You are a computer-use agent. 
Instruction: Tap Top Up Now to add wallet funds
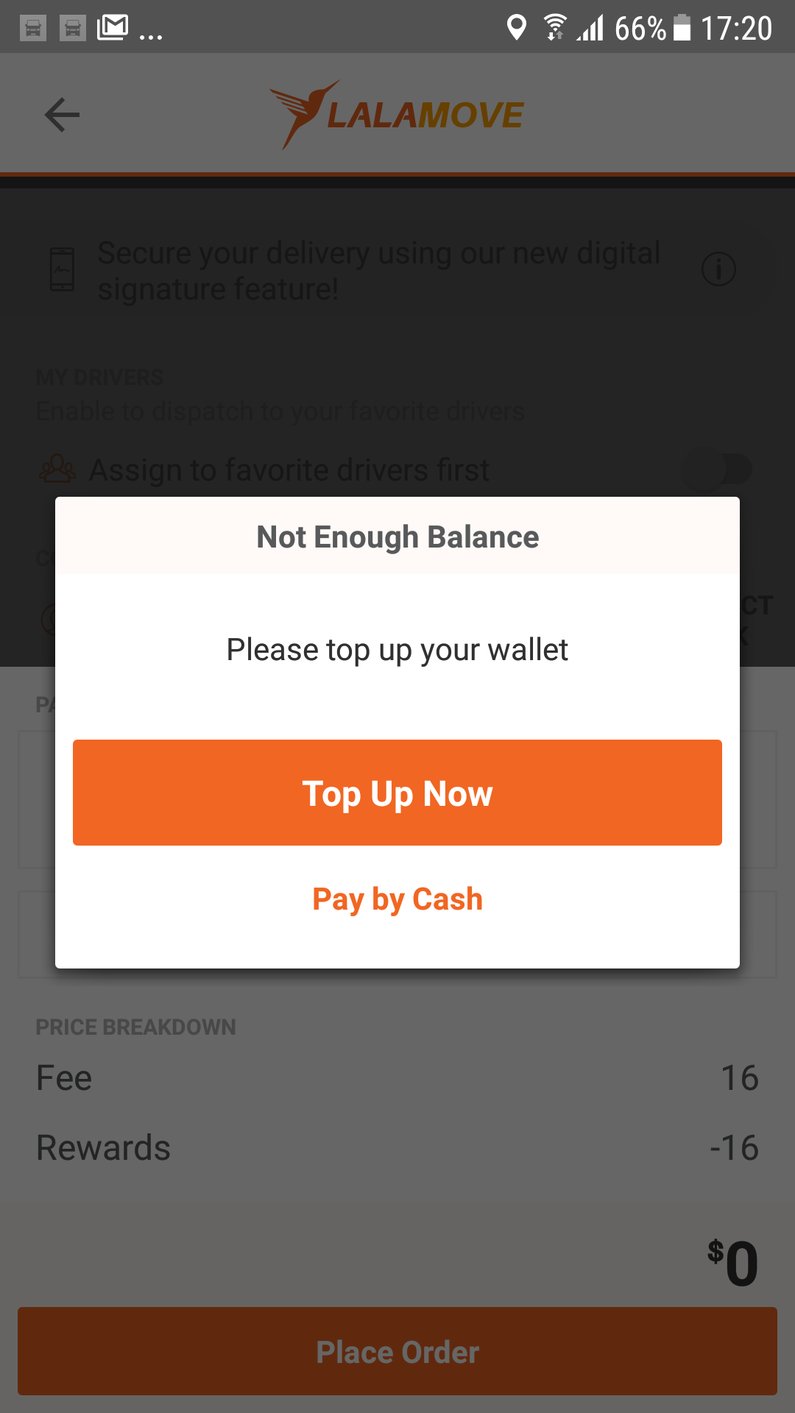(397, 792)
